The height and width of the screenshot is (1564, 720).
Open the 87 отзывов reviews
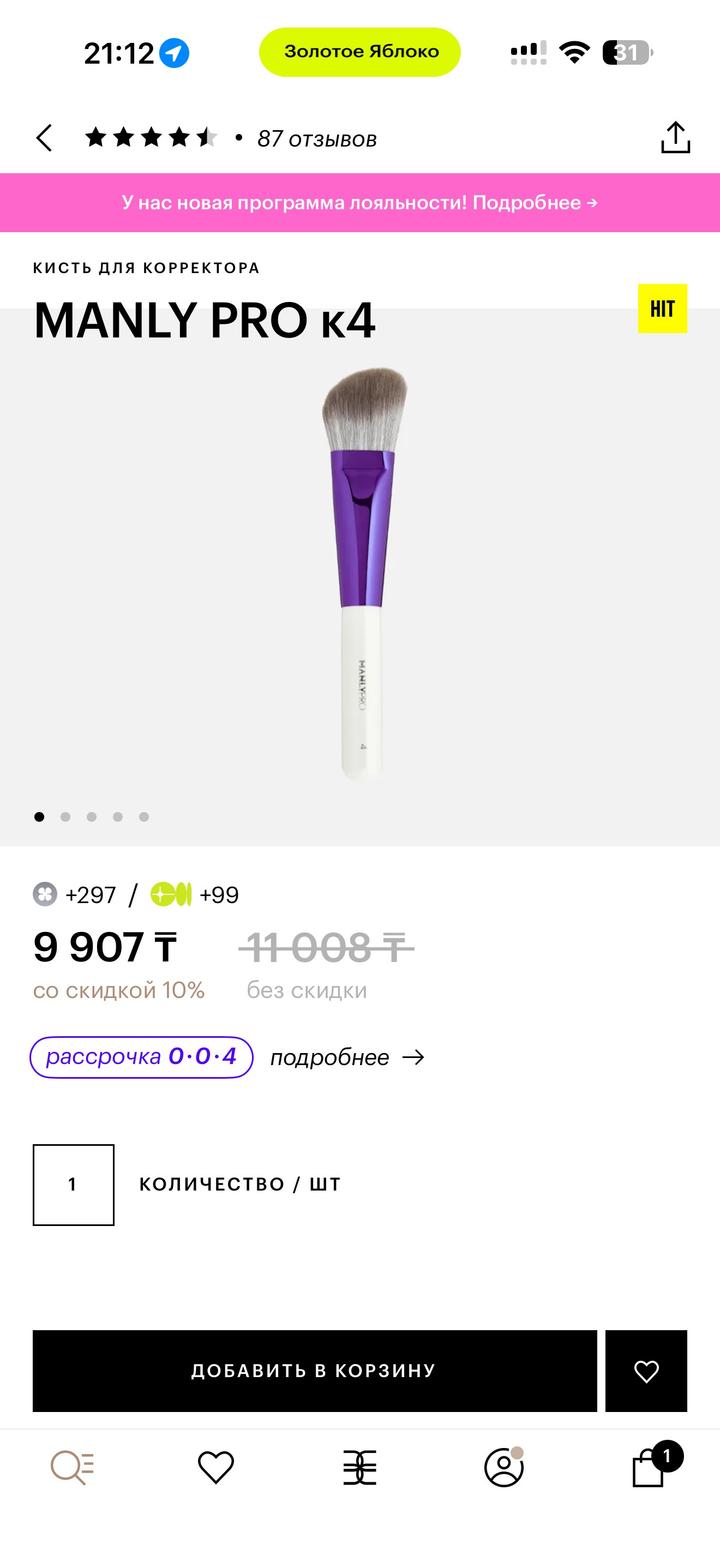click(x=316, y=139)
